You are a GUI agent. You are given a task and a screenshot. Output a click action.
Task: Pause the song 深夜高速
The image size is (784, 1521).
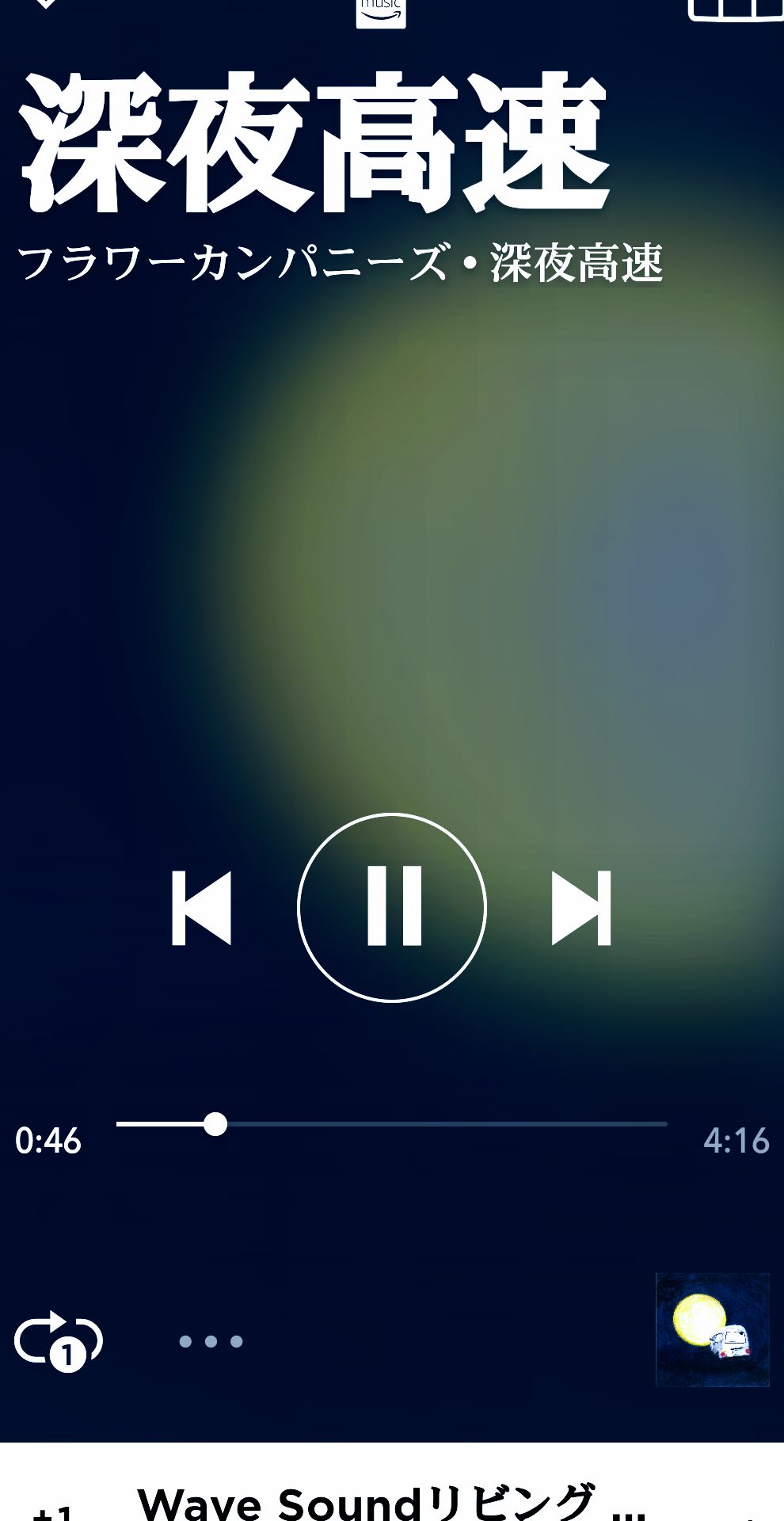pyautogui.click(x=392, y=907)
